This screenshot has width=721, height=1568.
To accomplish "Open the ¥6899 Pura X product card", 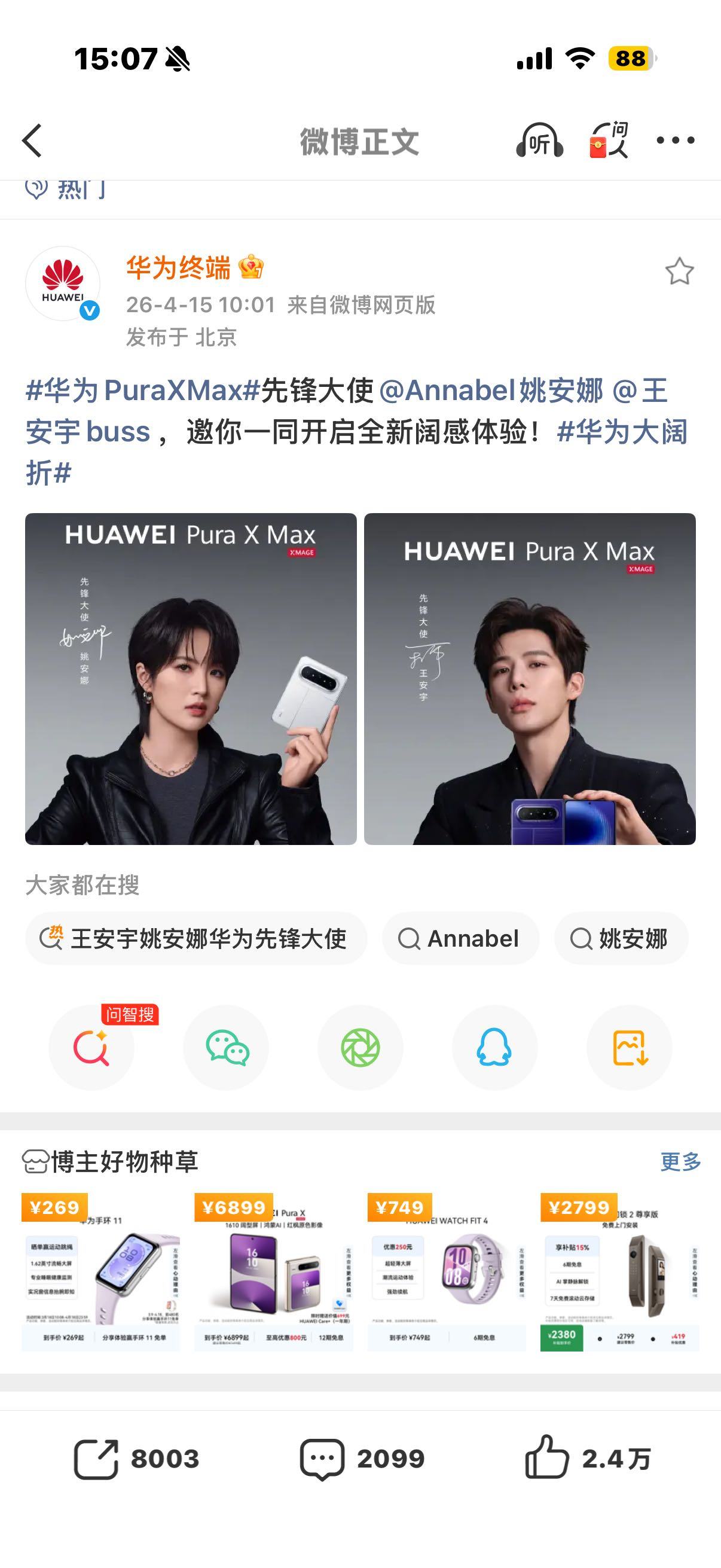I will (273, 1272).
